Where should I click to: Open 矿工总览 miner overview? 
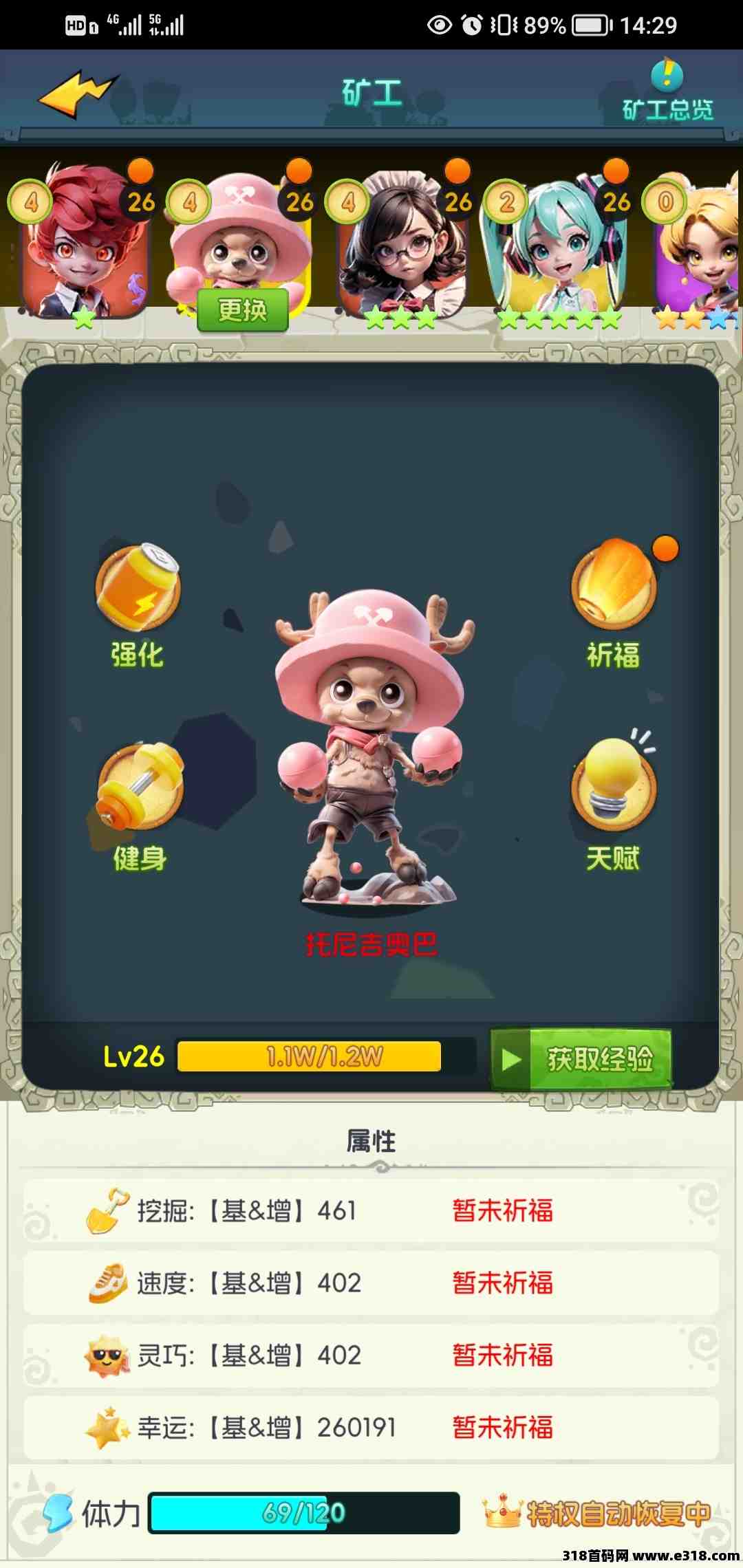click(x=667, y=93)
